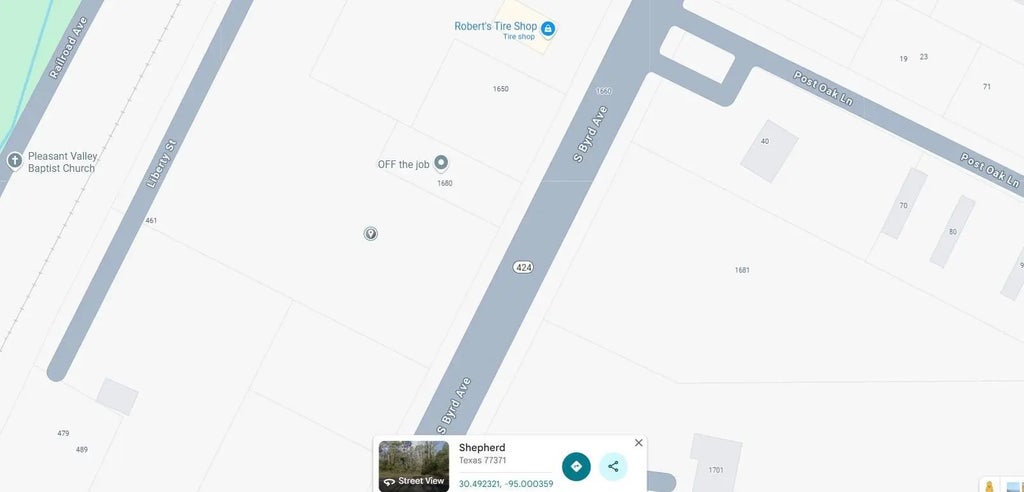Tap the gray dropped pin on map

tap(371, 233)
